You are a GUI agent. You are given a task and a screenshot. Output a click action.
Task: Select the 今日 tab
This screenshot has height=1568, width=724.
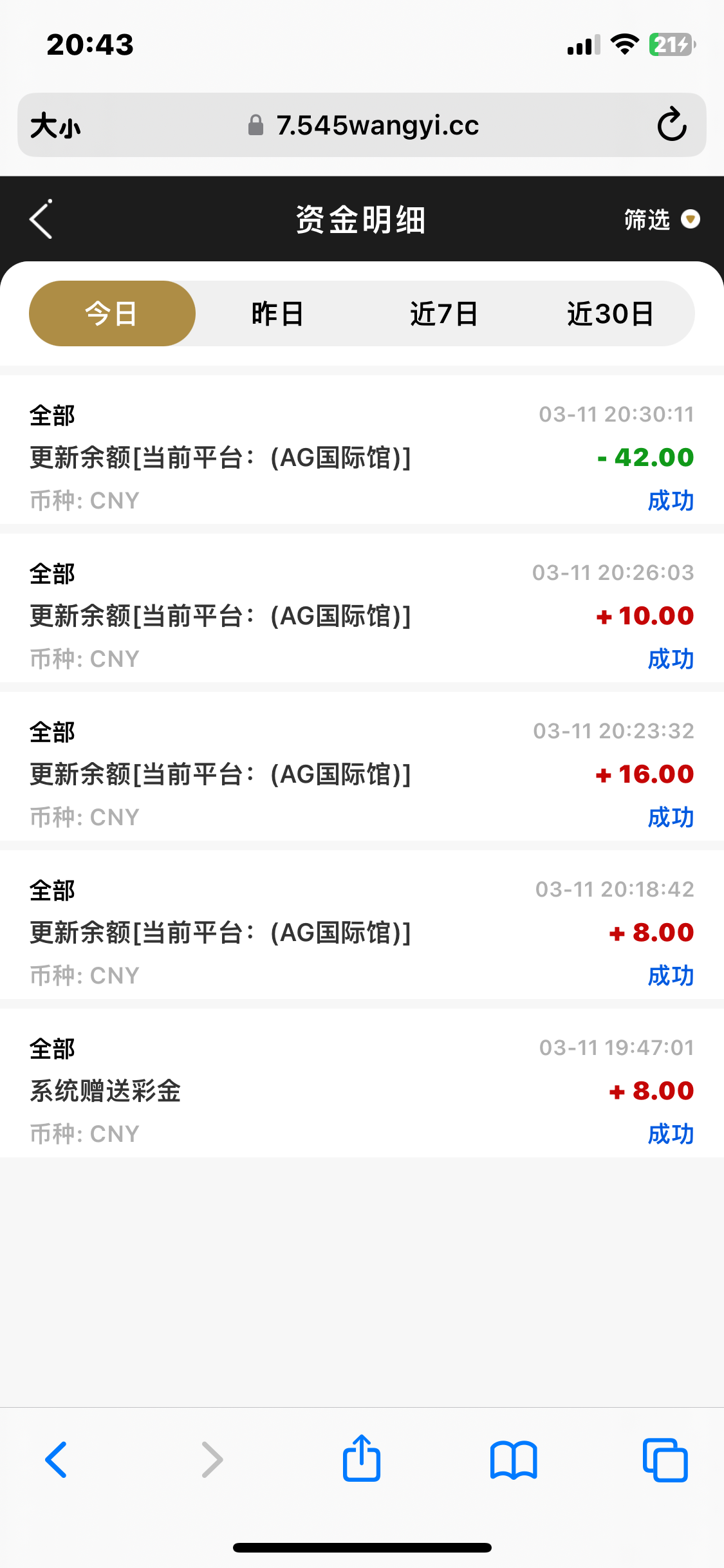[x=112, y=314]
